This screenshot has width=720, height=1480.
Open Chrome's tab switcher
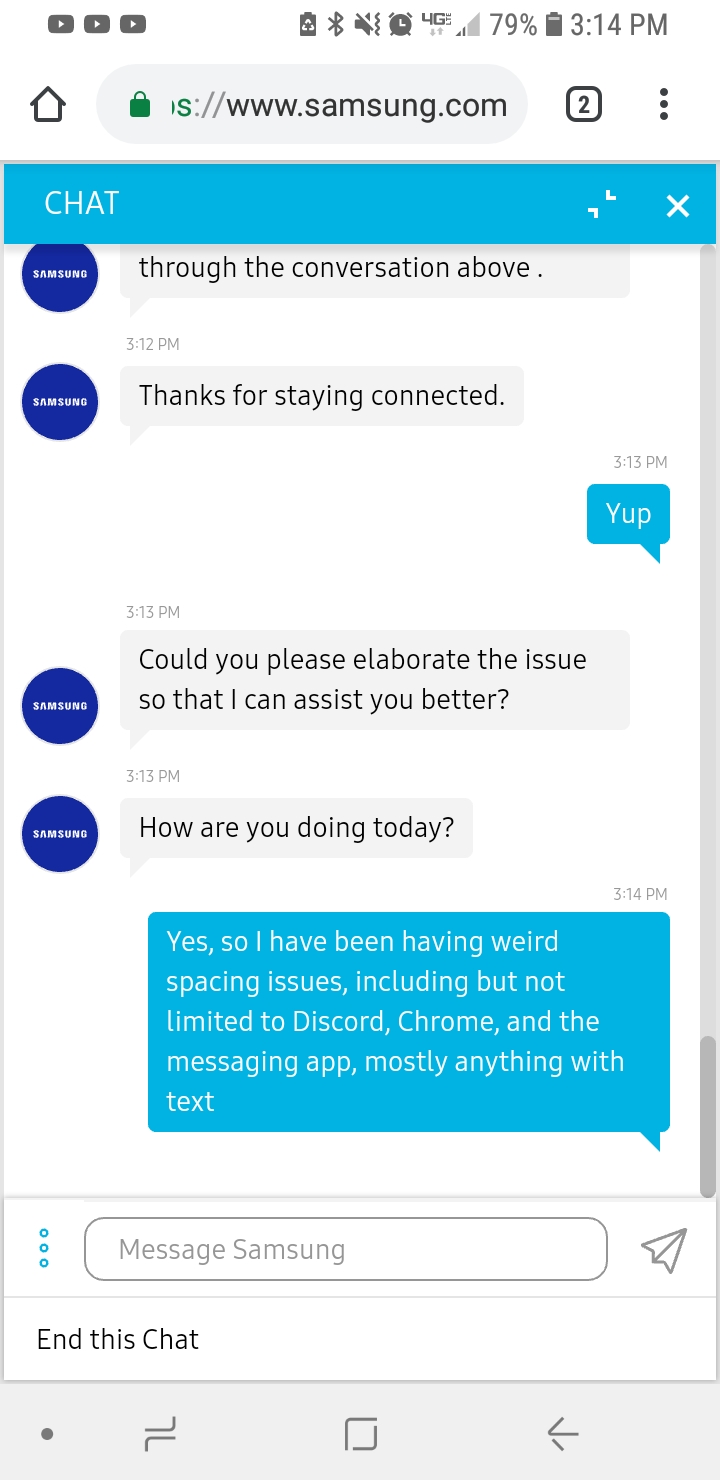[x=584, y=104]
